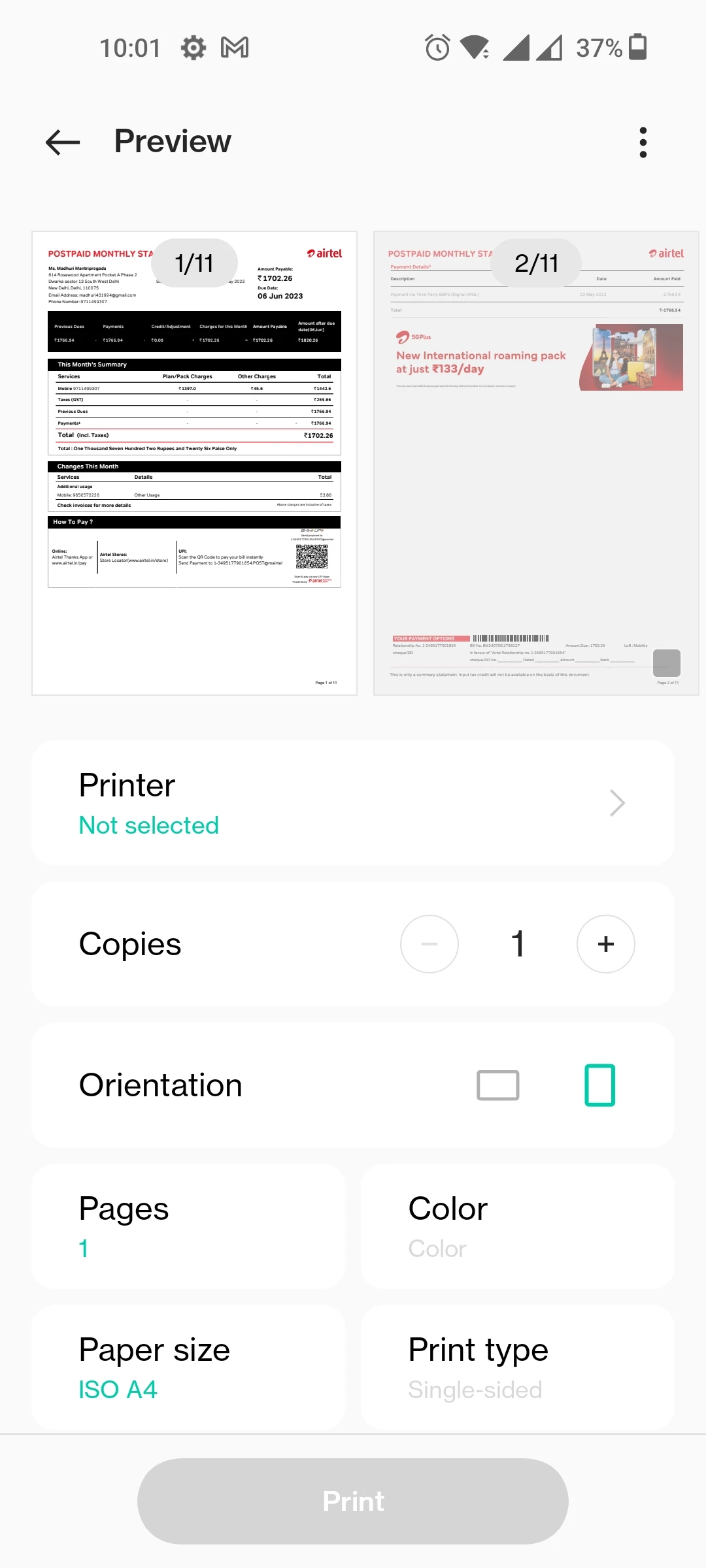Screen dimensions: 706x1568
Task: Open the Print type option
Action: [518, 1367]
